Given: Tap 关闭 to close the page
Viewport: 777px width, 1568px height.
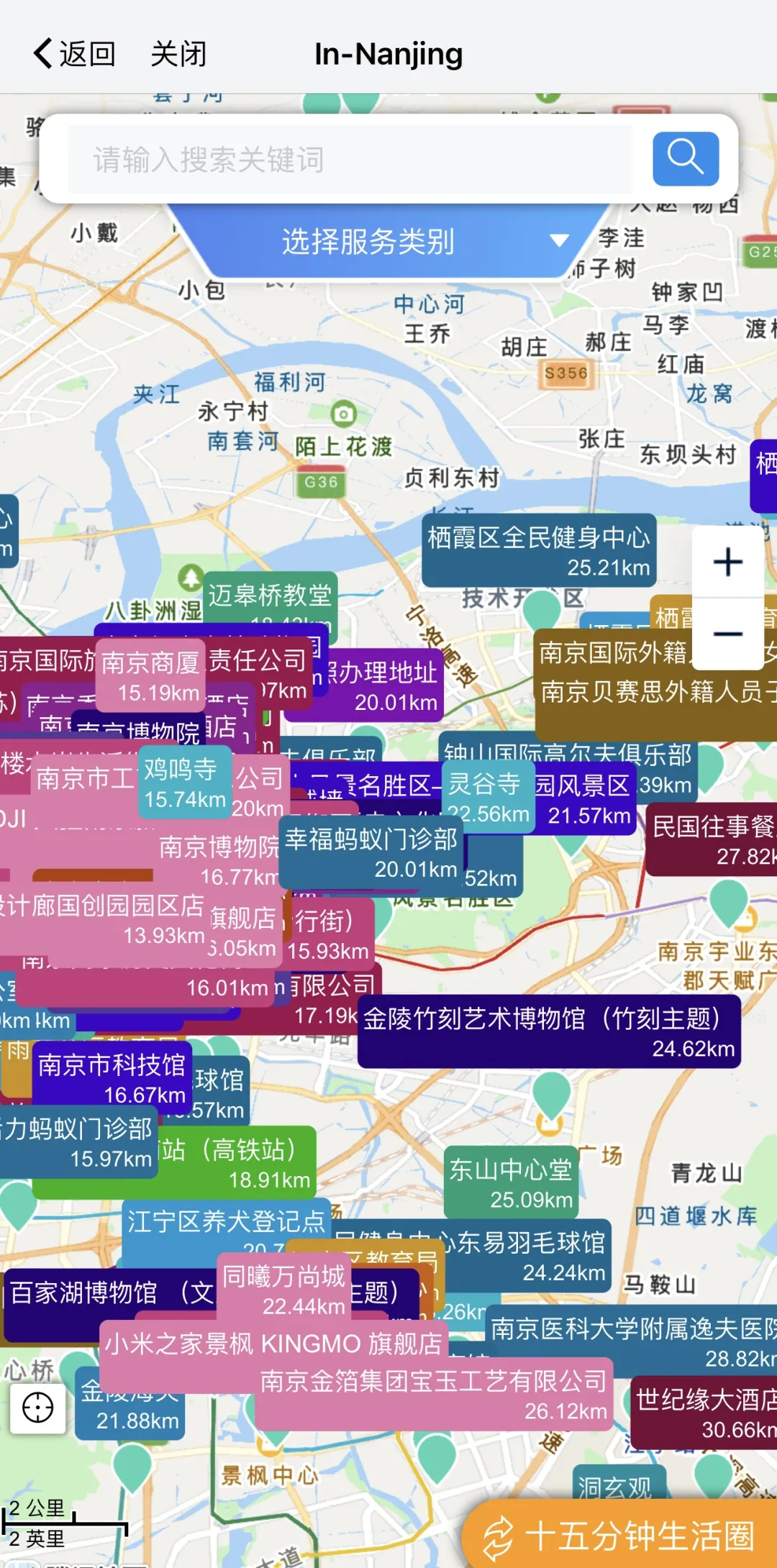Looking at the screenshot, I should point(178,54).
